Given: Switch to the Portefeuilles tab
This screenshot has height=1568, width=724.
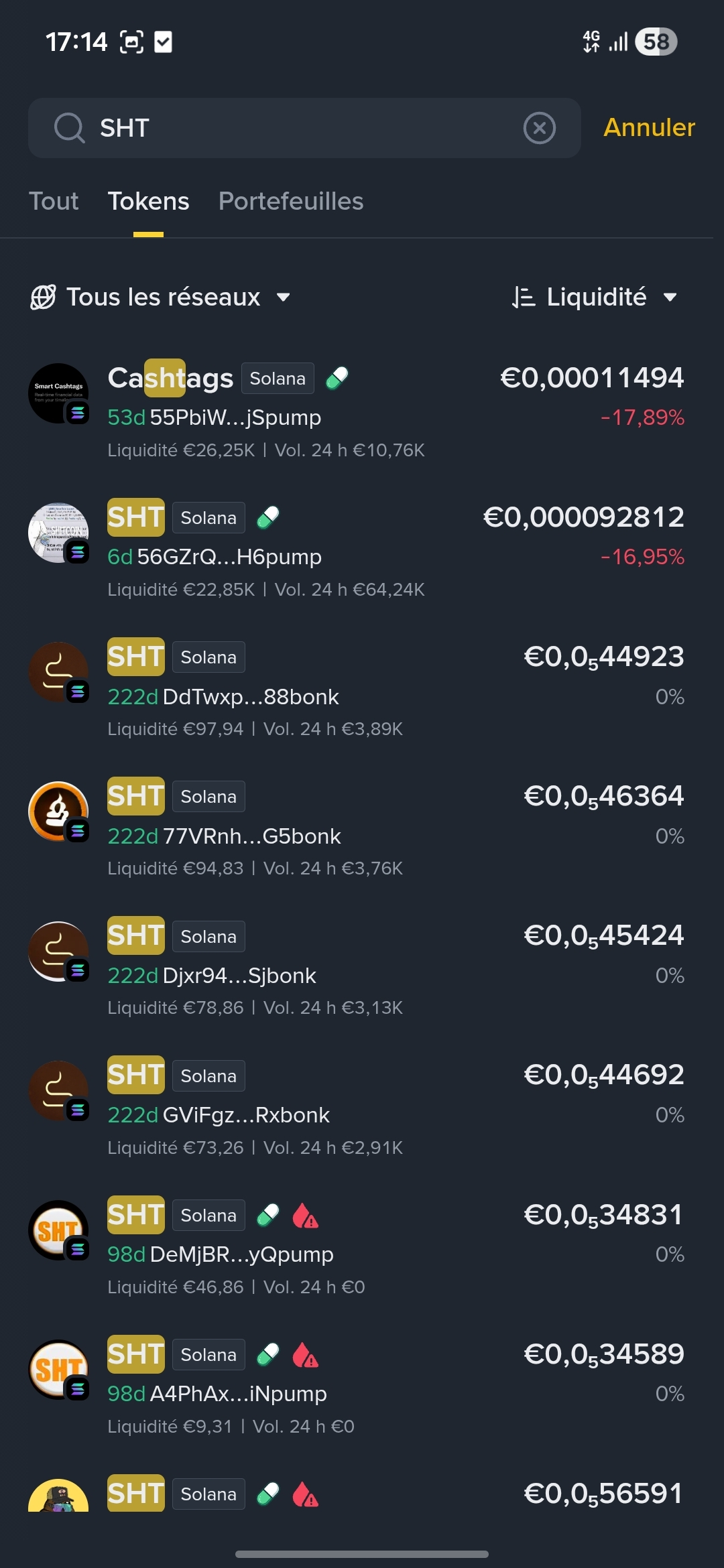Looking at the screenshot, I should click(291, 201).
